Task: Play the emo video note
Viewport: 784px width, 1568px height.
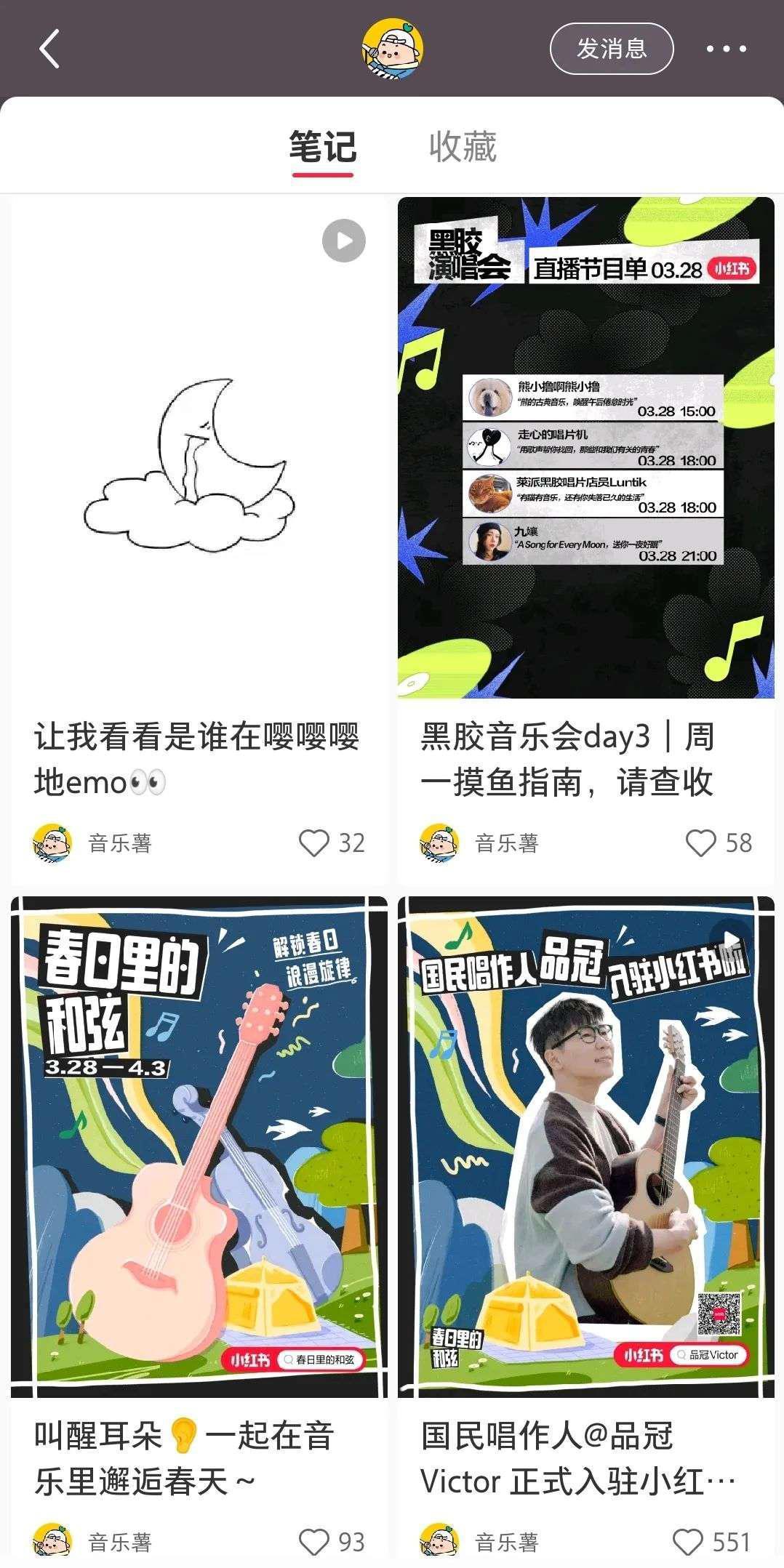Action: pos(342,240)
